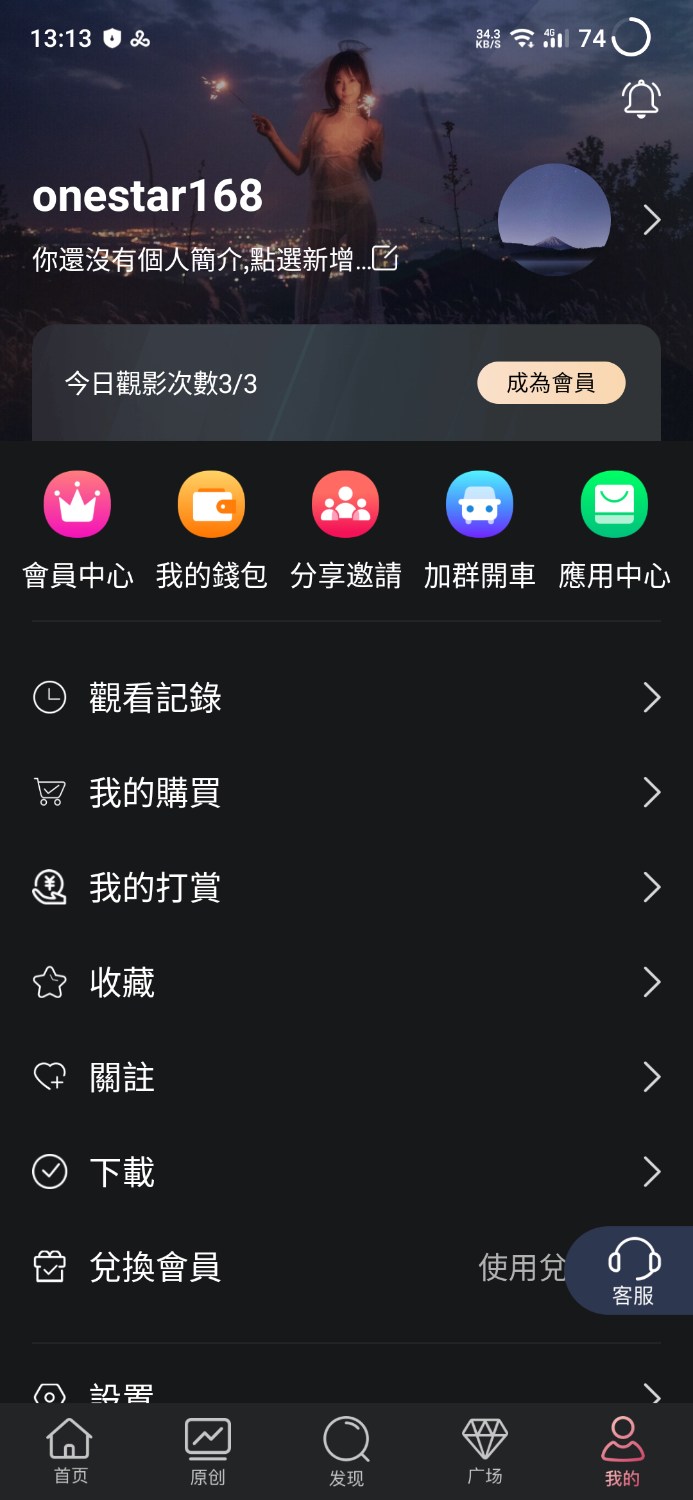Edit the personal bio
Image resolution: width=693 pixels, height=1500 pixels.
[x=385, y=259]
